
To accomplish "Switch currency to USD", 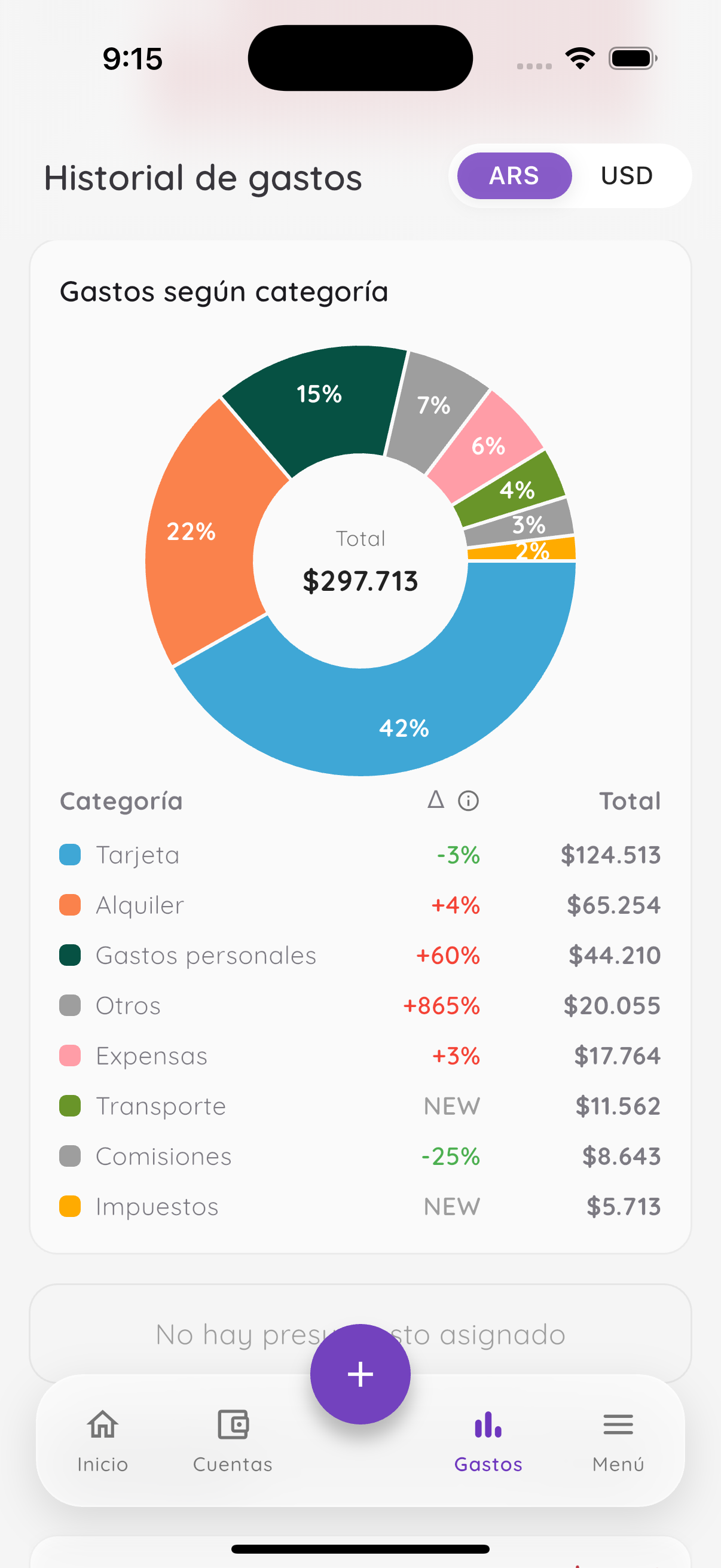I will point(627,176).
